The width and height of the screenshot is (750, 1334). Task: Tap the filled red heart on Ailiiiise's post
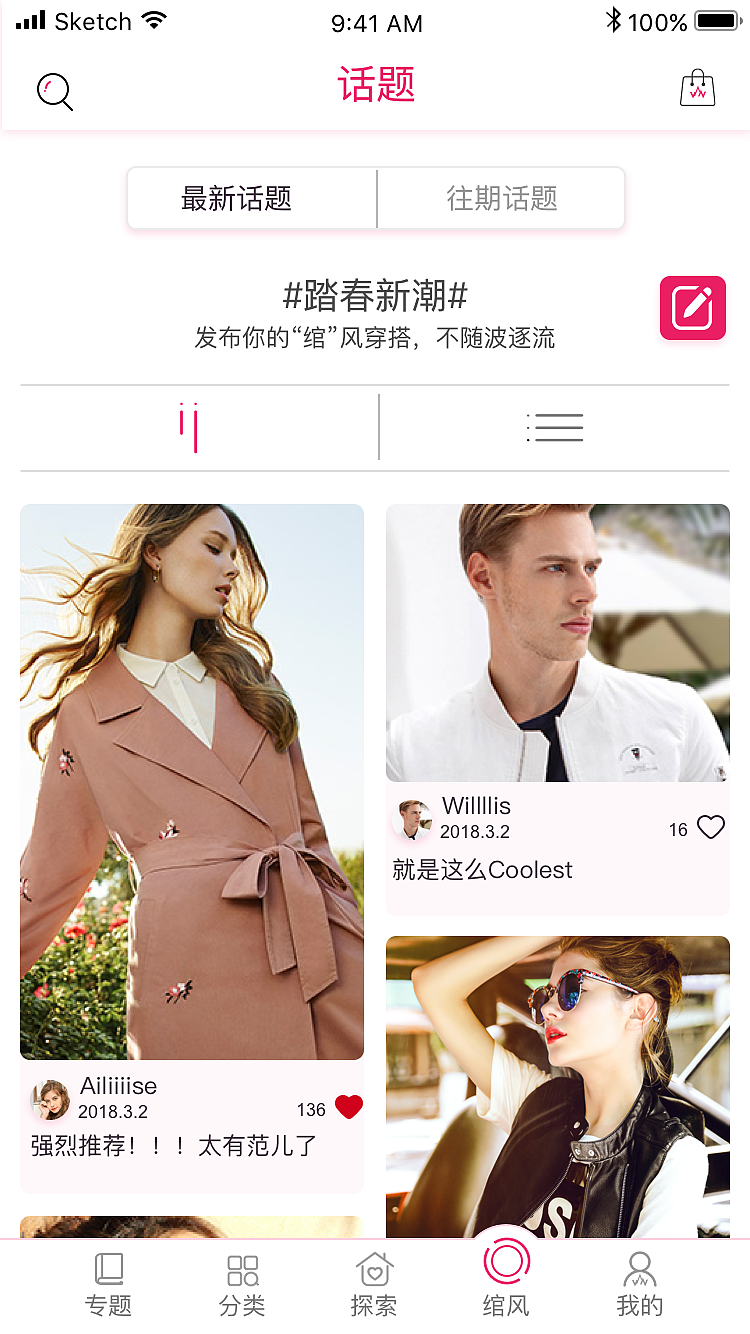click(x=347, y=1107)
